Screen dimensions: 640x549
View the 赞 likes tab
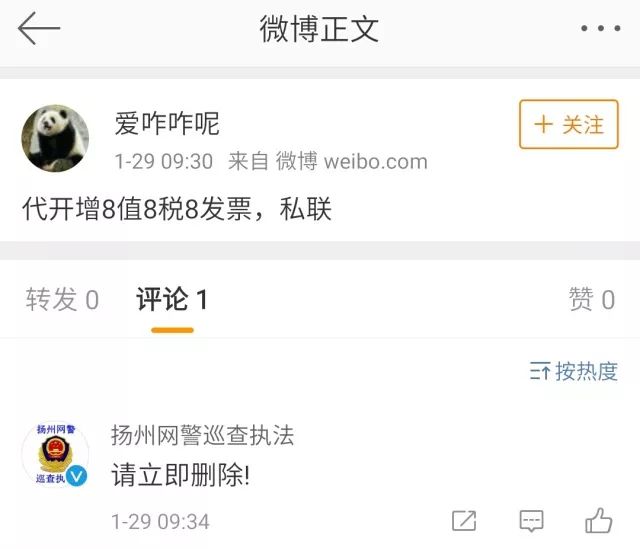click(592, 299)
